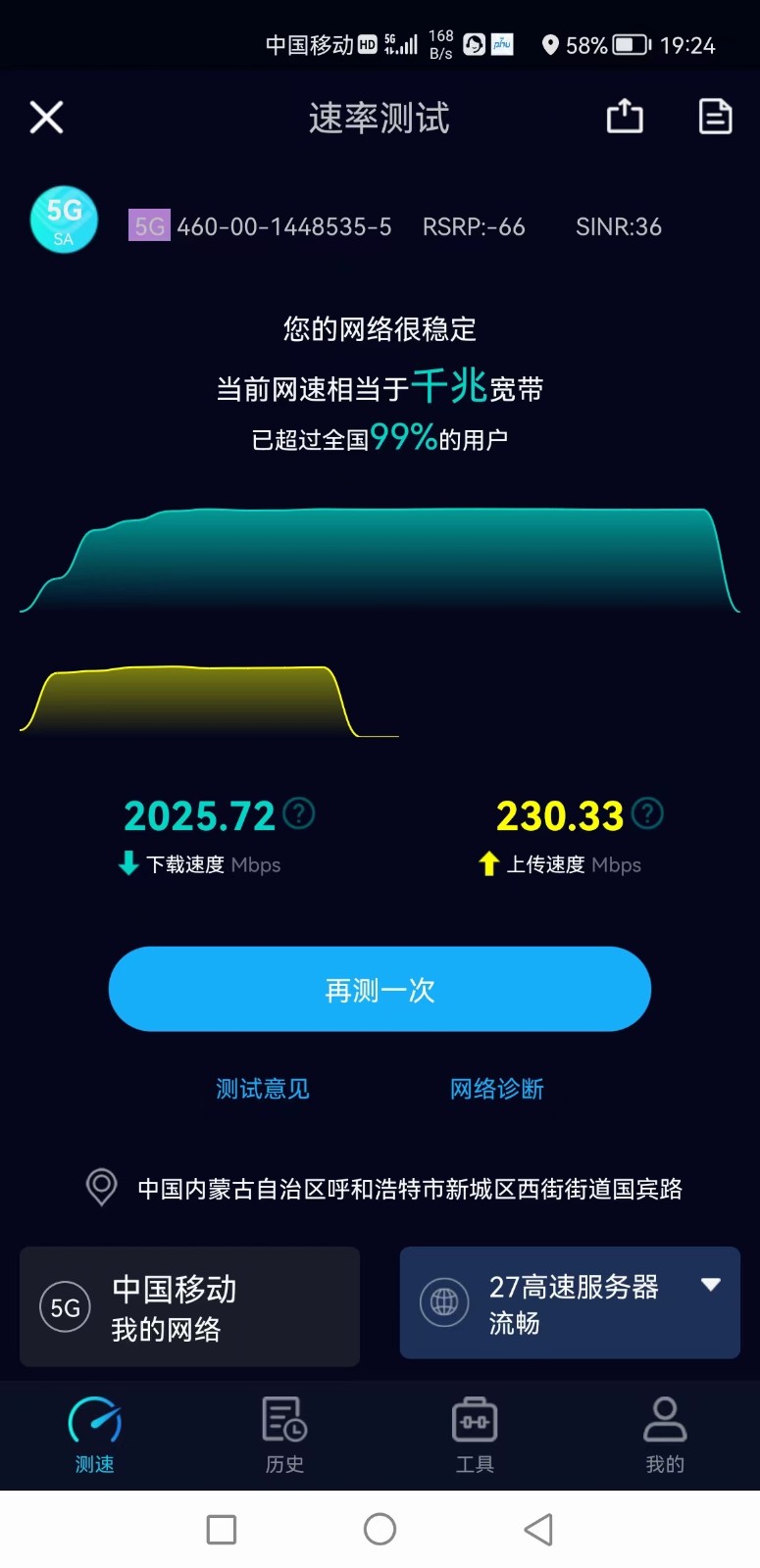760x1568 pixels.
Task: Open 测试意见 feedback link
Action: pos(263,1089)
